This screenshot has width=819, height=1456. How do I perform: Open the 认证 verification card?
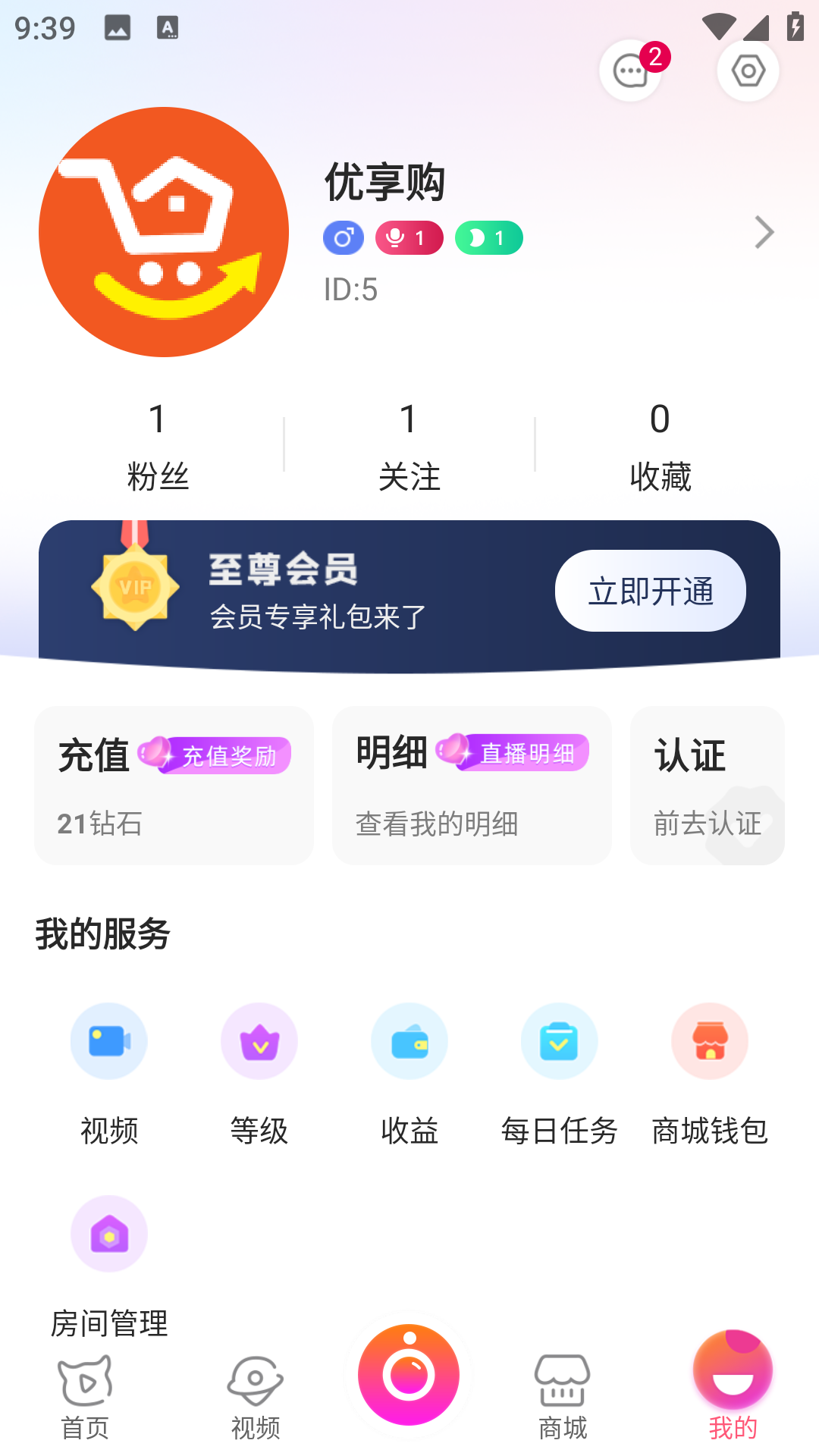pyautogui.click(x=708, y=786)
